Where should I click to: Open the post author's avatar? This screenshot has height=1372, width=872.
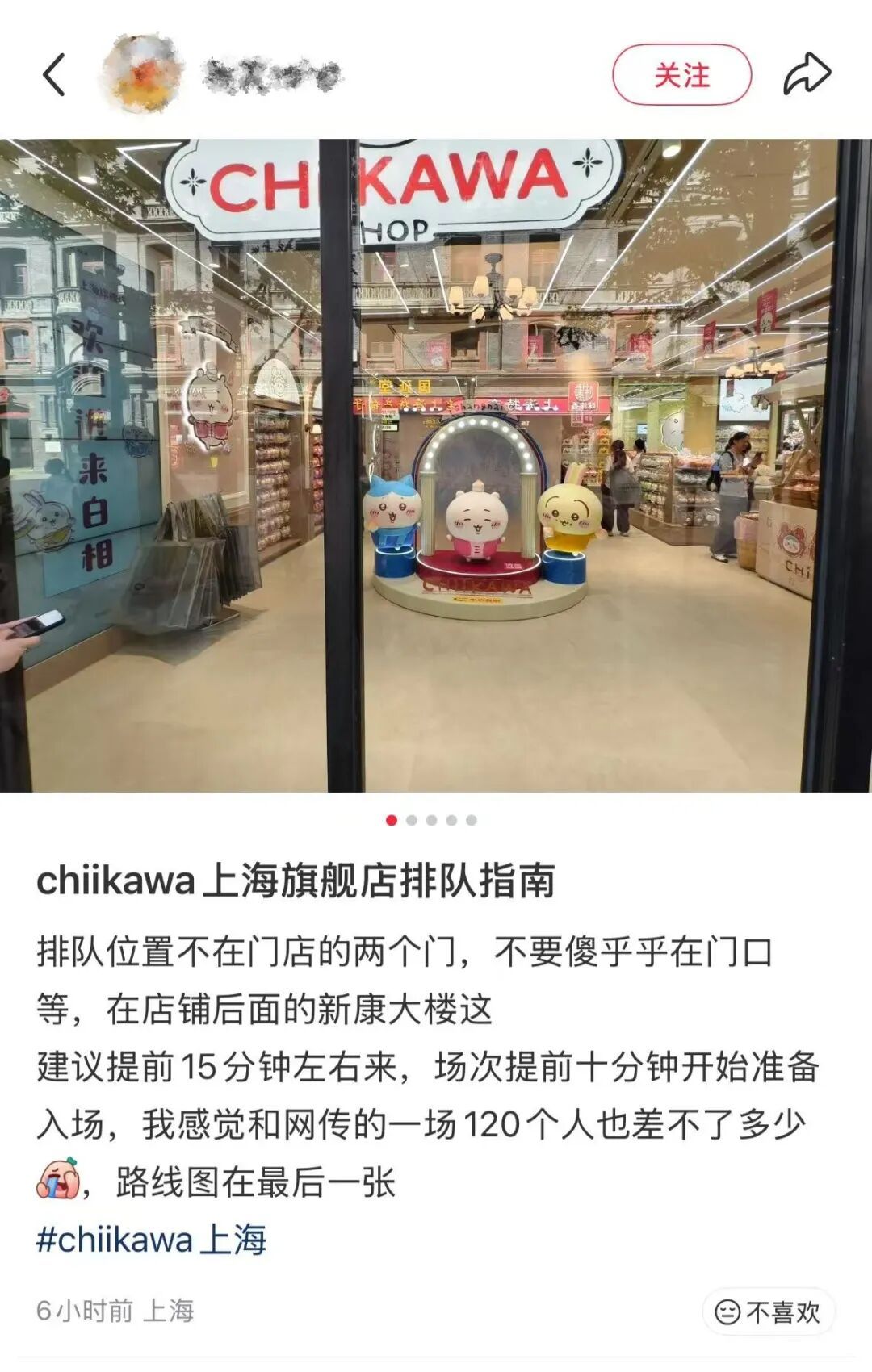click(142, 74)
